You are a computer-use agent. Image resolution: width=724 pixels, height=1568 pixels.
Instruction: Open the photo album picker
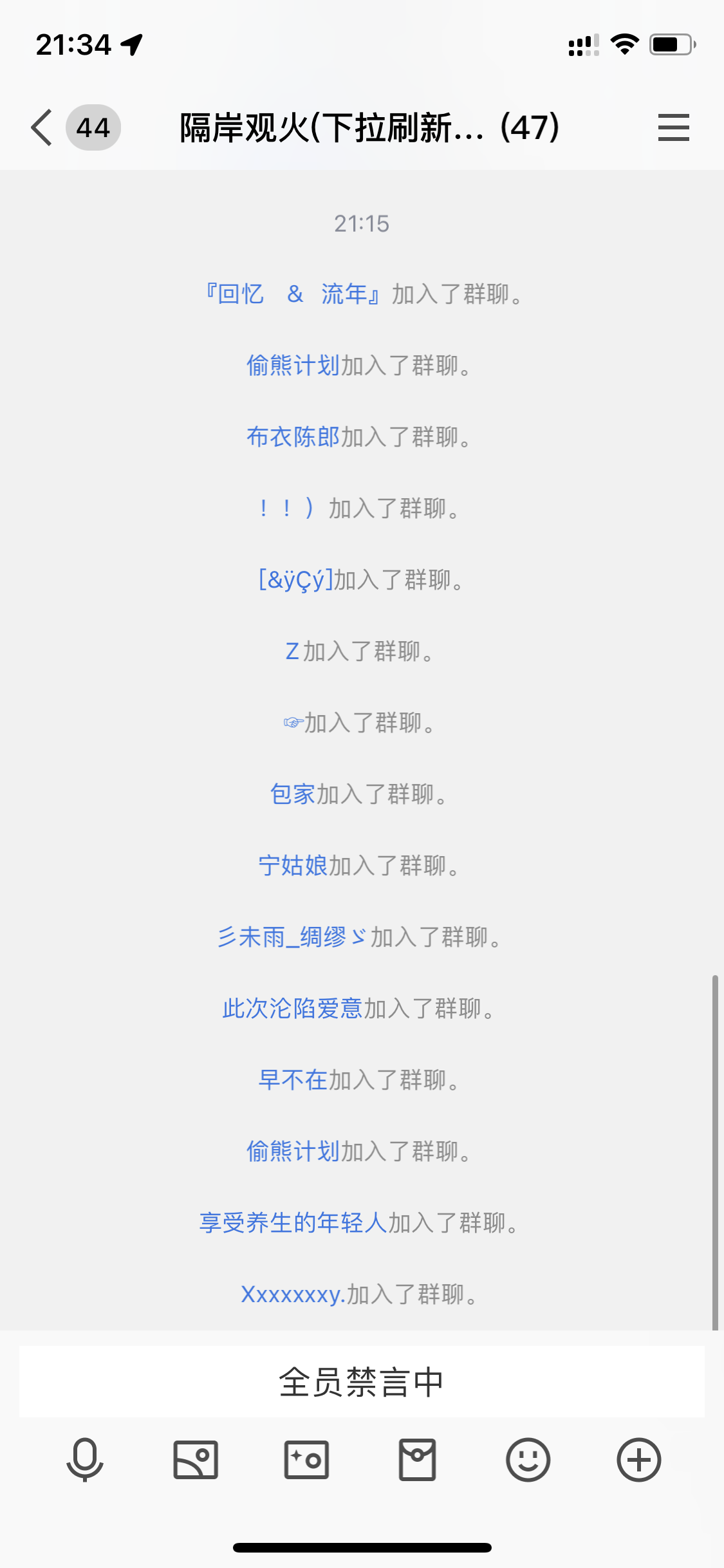(x=196, y=1460)
